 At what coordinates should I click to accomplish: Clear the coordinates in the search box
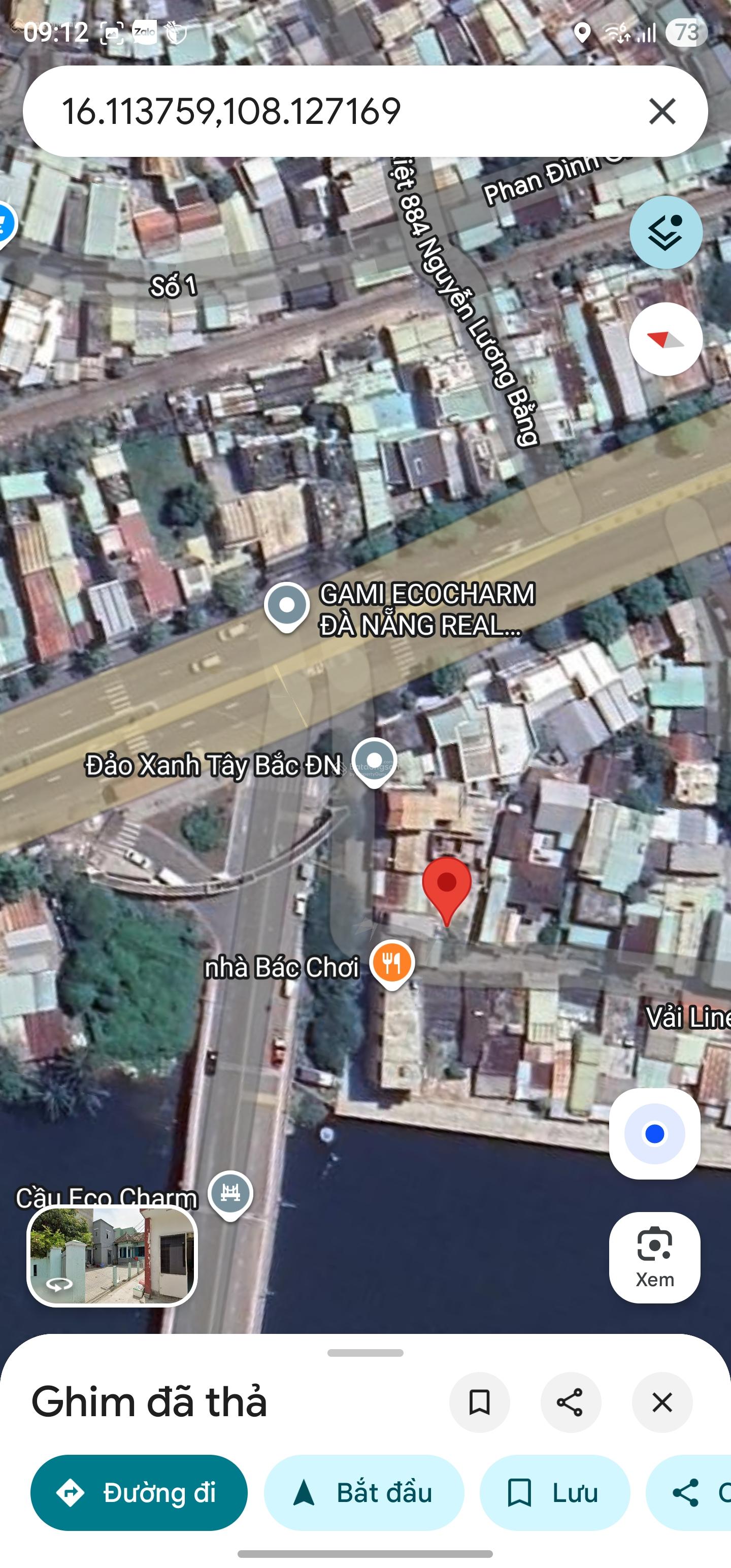pos(661,111)
